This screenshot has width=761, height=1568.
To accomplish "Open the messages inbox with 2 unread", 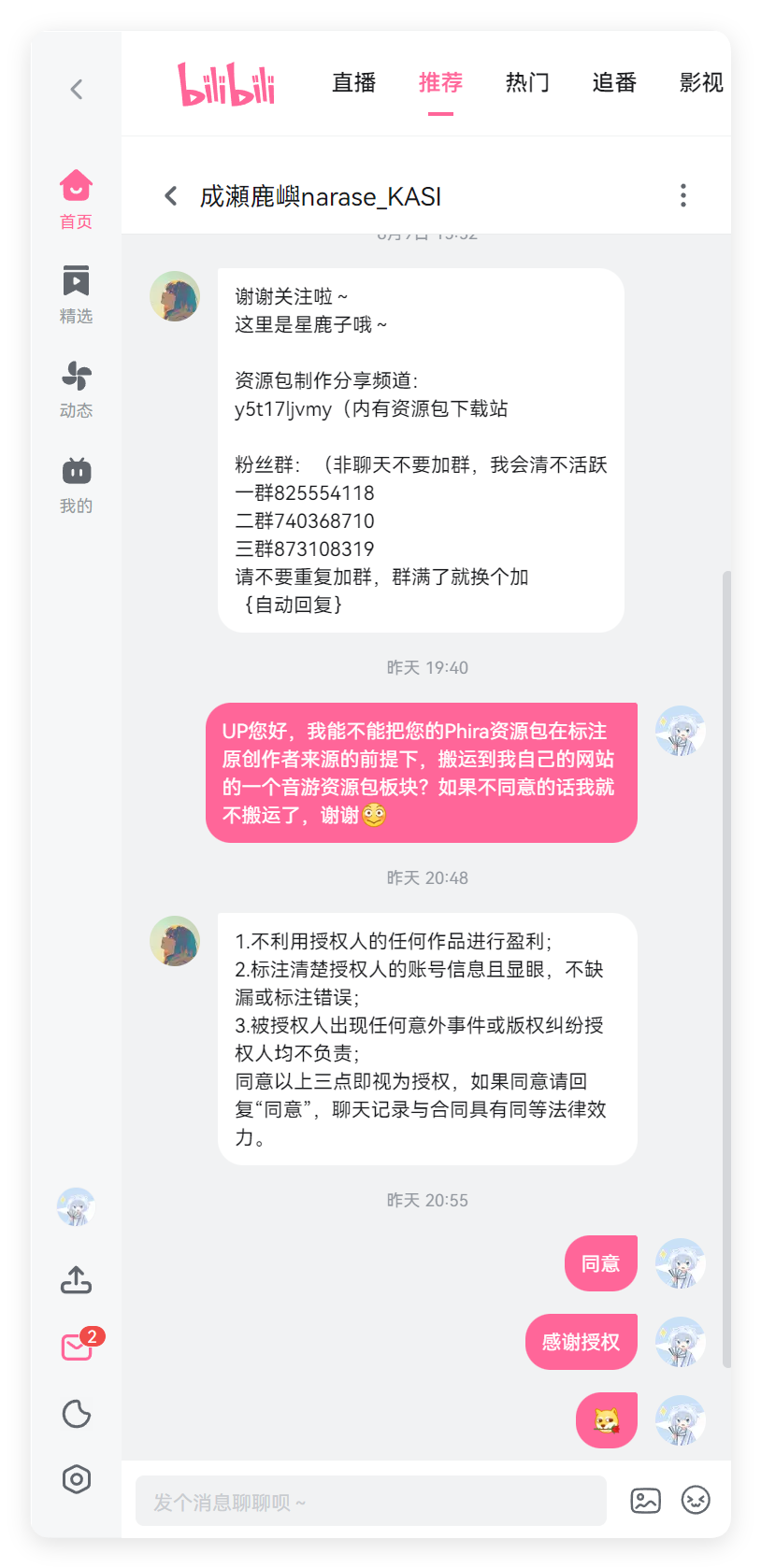I will 77,1347.
